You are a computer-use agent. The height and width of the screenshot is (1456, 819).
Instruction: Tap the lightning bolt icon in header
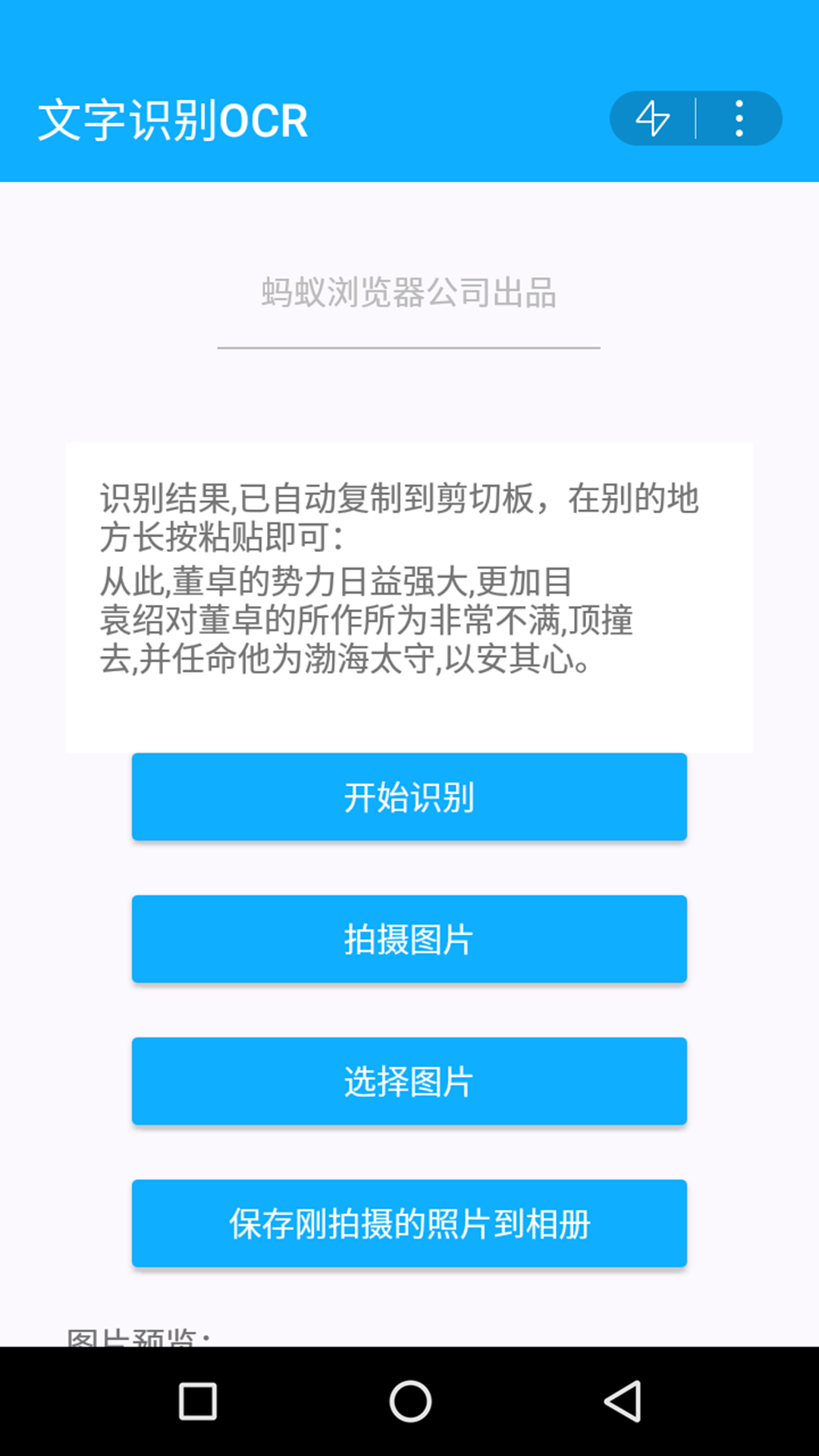[652, 119]
